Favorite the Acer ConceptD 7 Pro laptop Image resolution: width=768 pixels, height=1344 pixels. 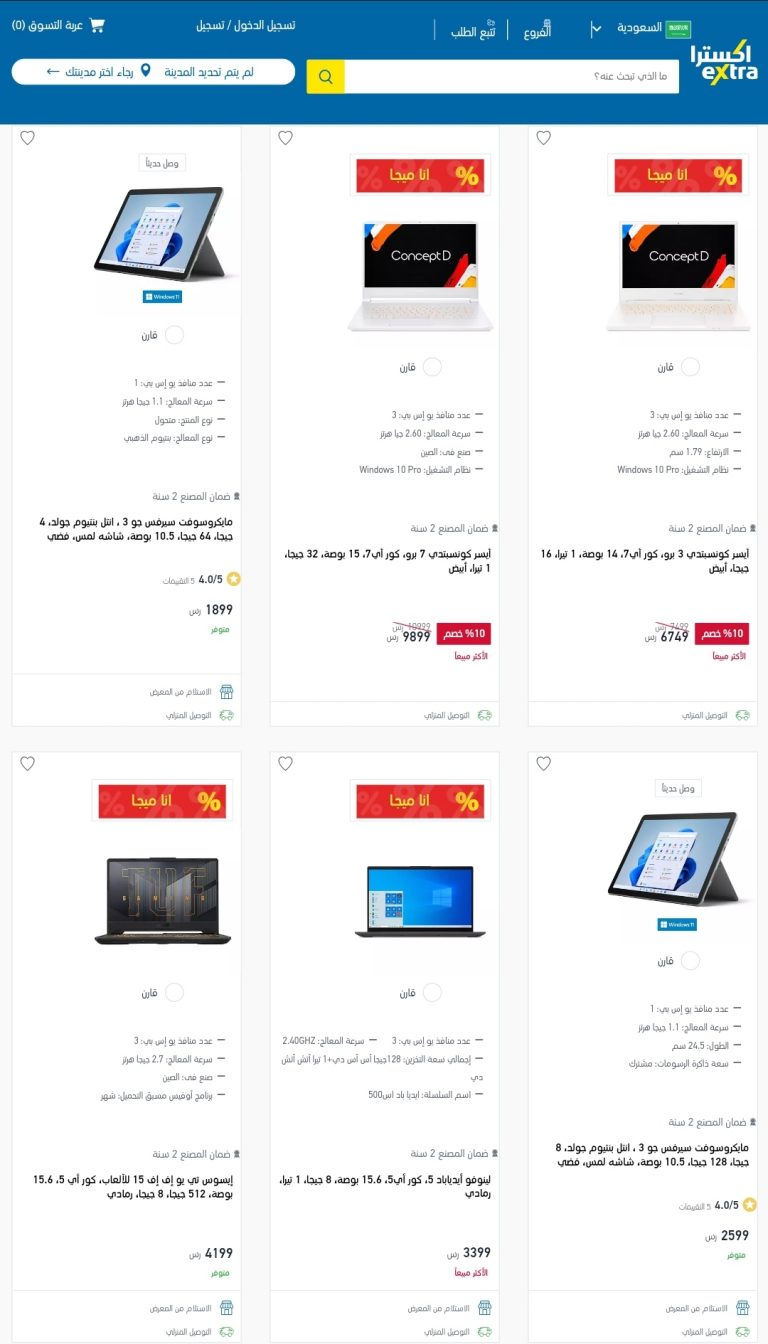(285, 138)
